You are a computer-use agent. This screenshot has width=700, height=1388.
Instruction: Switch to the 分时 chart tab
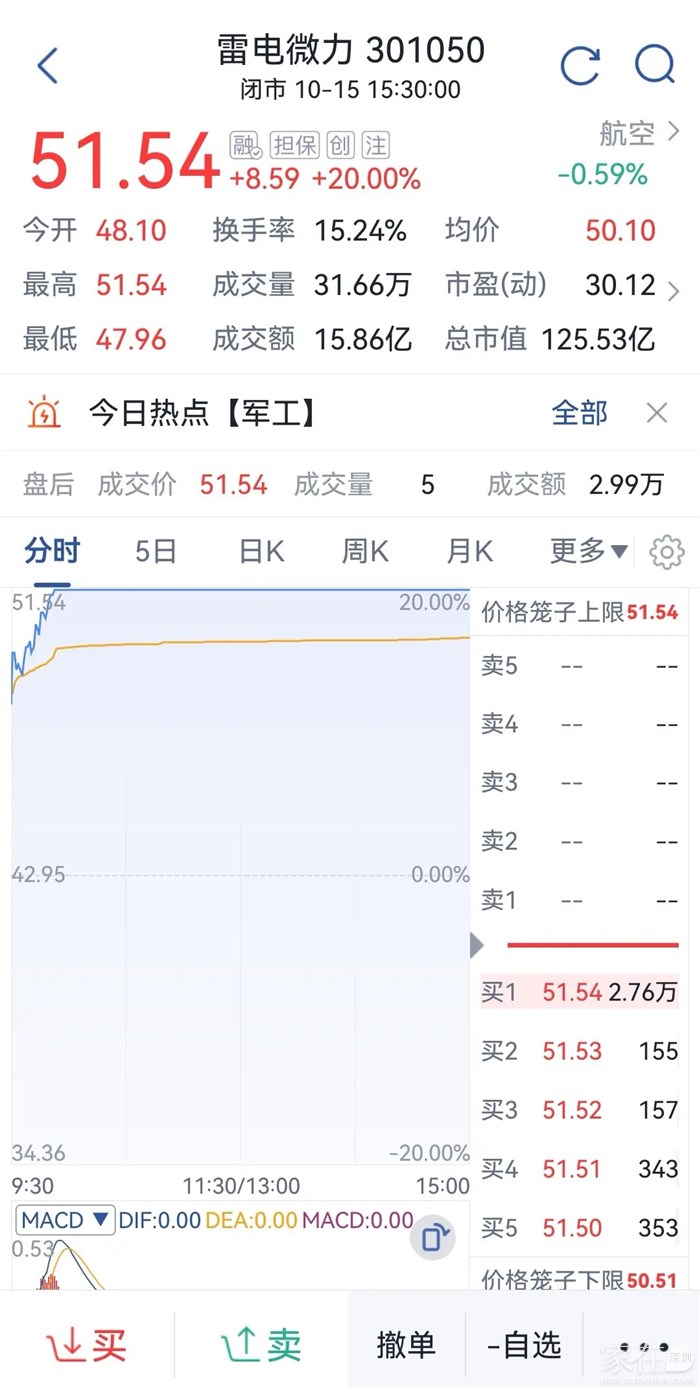pos(52,550)
